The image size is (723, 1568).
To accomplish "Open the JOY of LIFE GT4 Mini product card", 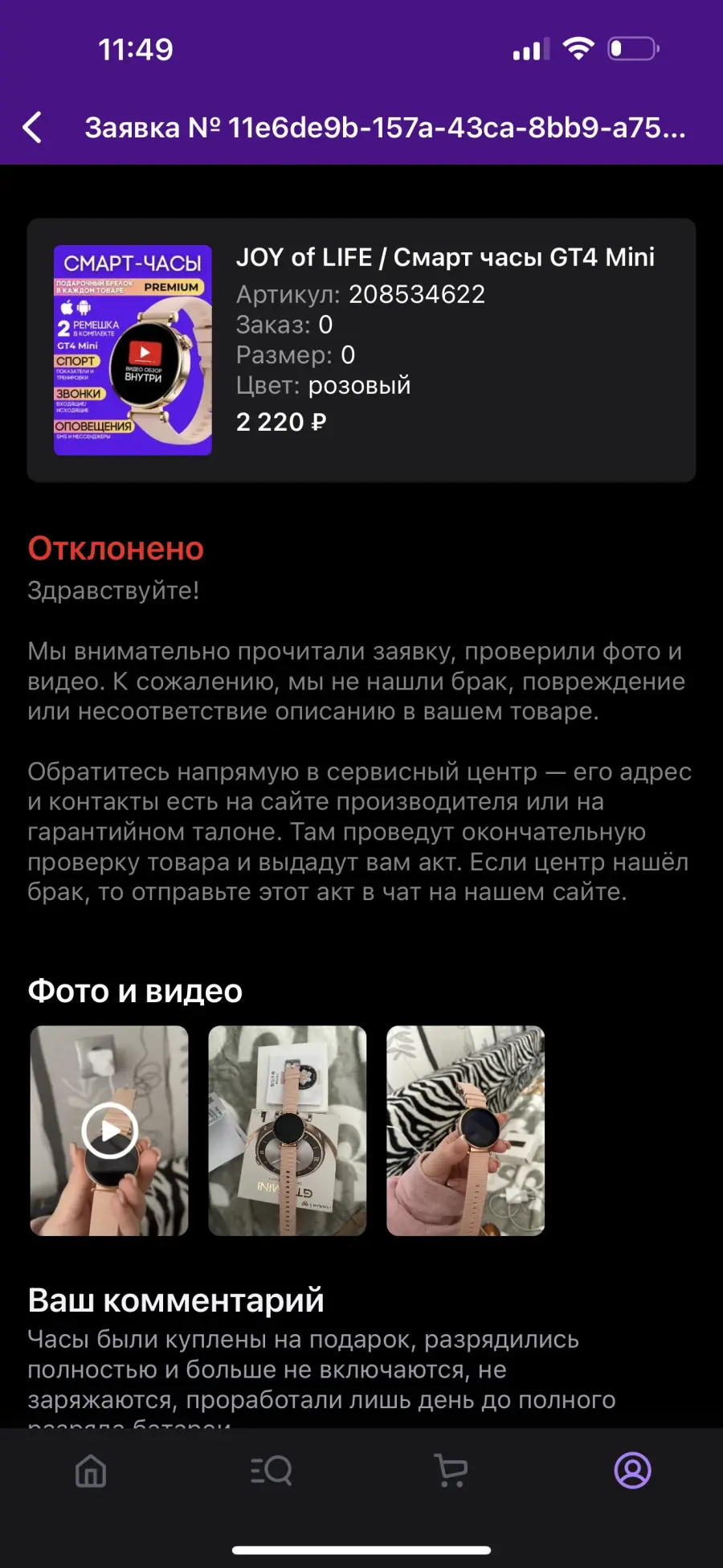I will point(361,350).
